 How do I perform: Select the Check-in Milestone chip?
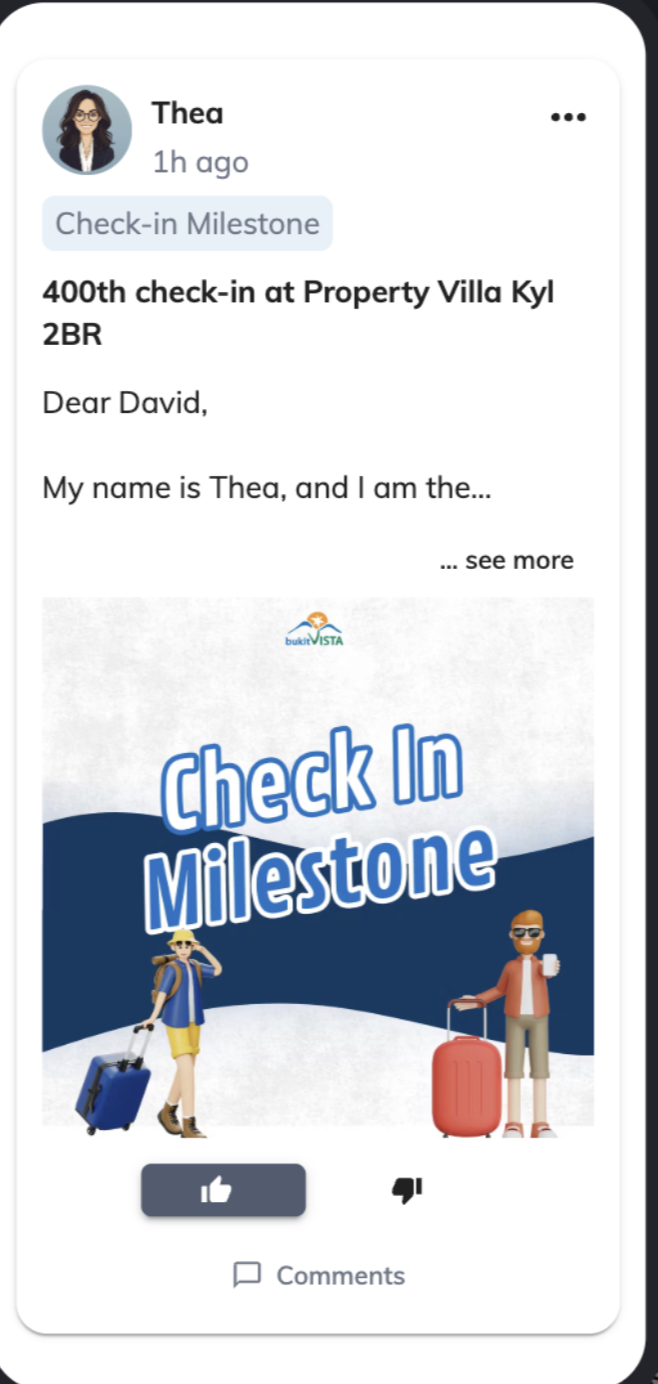click(187, 223)
